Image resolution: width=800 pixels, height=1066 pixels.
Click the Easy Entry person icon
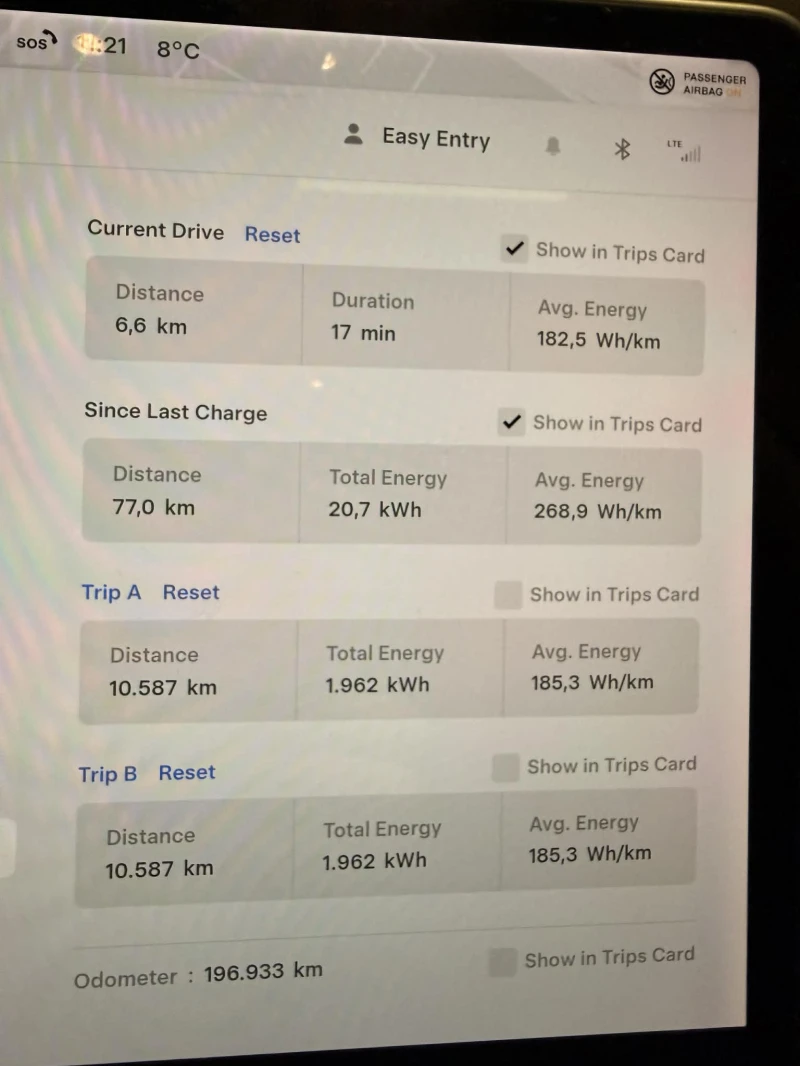click(353, 135)
